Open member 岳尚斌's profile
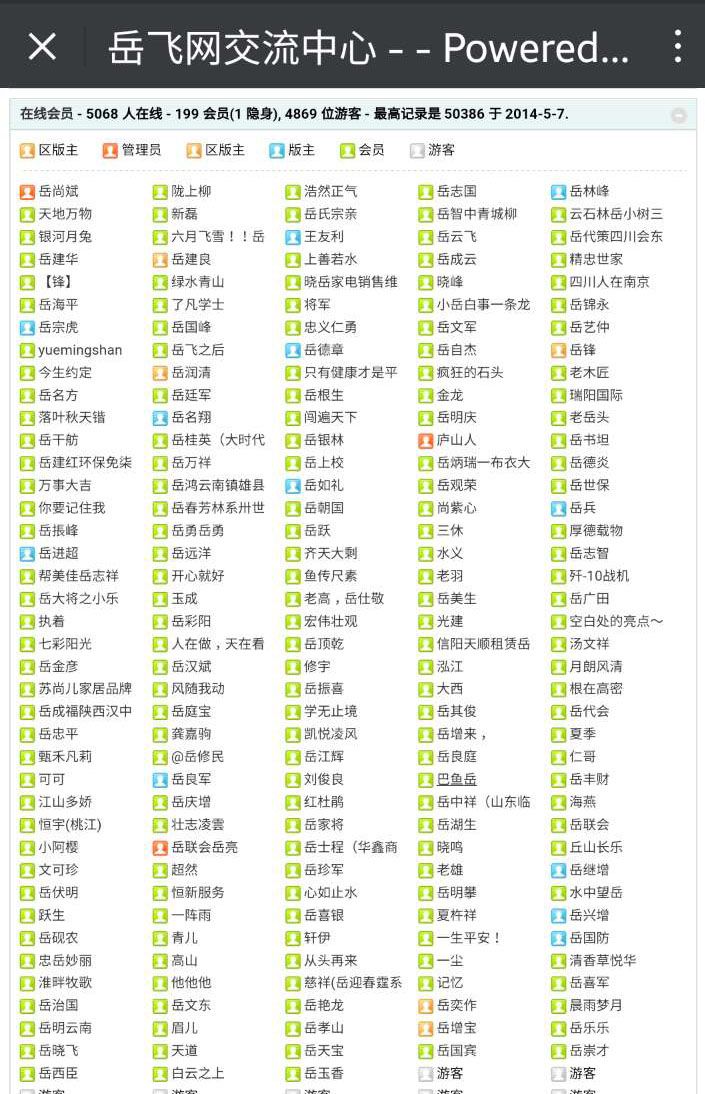The width and height of the screenshot is (705, 1094). 58,191
